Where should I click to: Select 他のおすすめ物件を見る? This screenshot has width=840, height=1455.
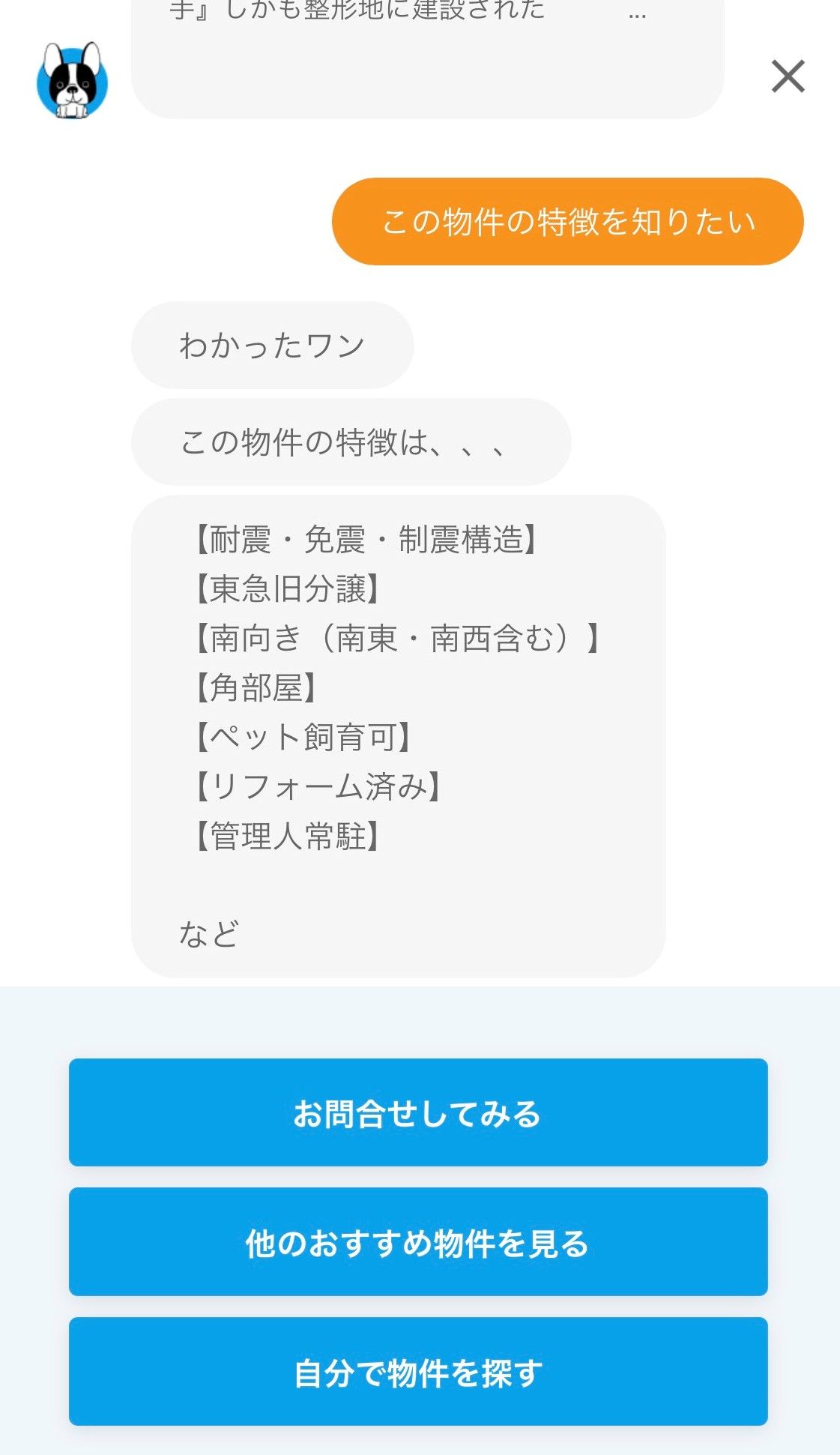point(418,1242)
